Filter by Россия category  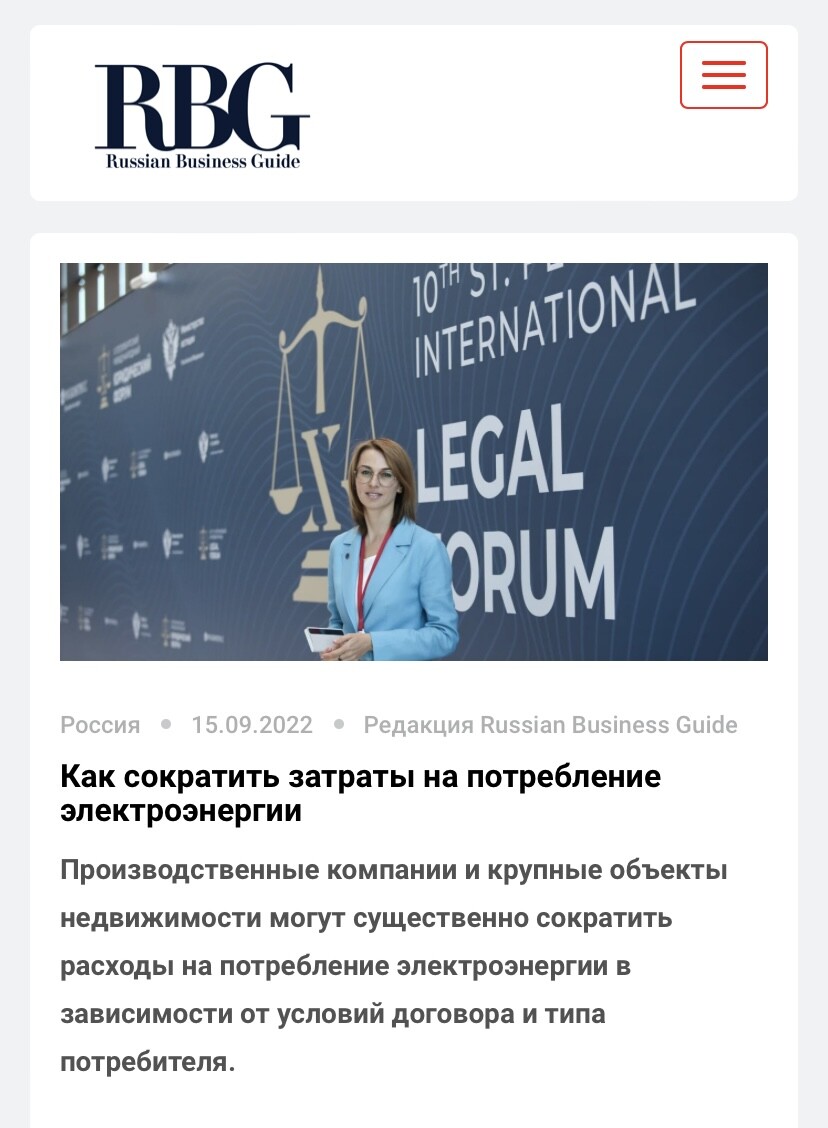click(x=100, y=725)
